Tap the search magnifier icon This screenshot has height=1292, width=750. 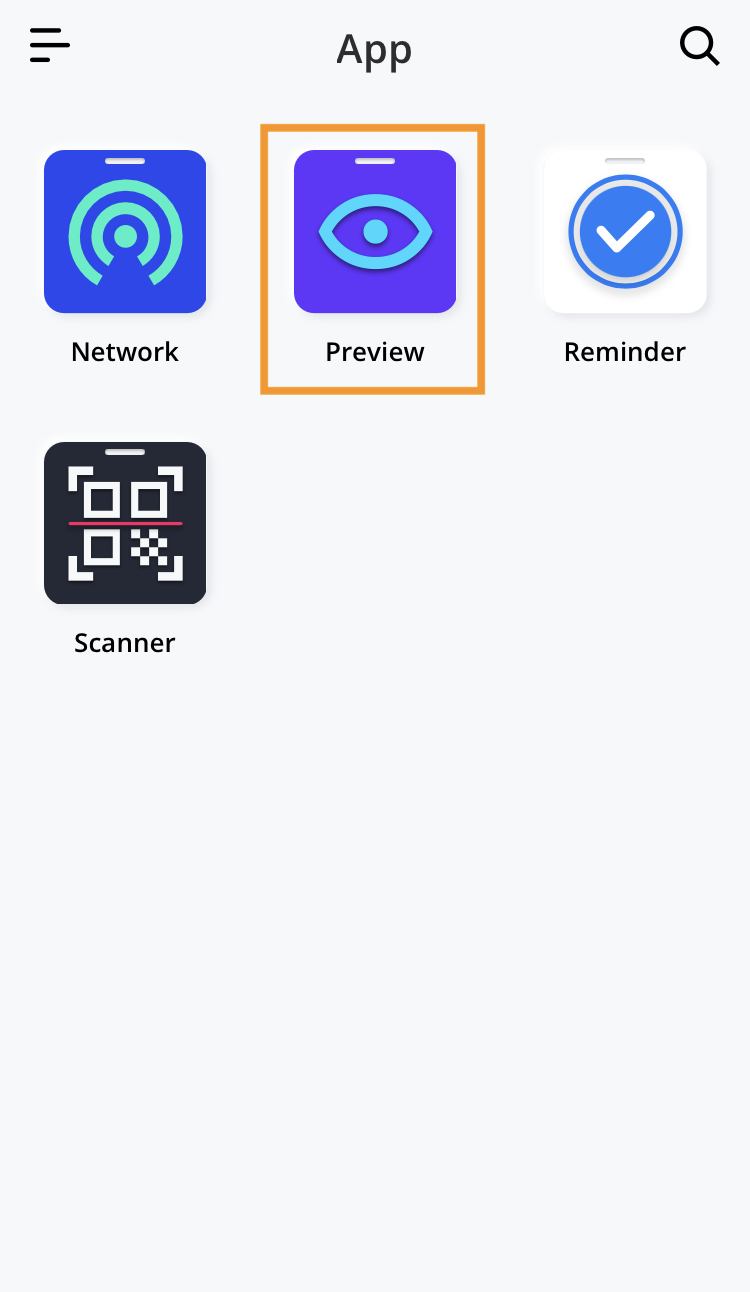(x=699, y=46)
